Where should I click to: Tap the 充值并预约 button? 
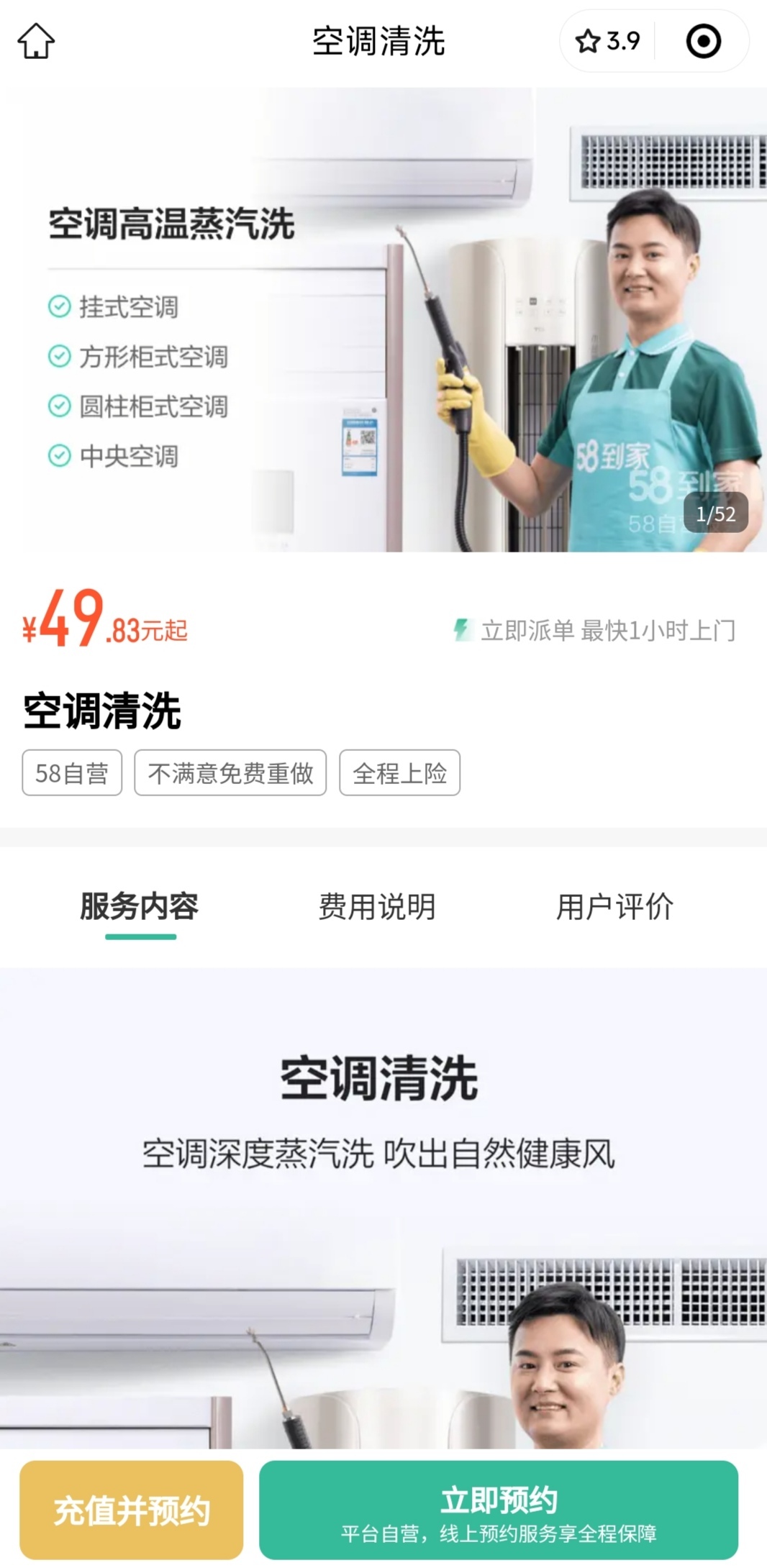coord(132,1509)
